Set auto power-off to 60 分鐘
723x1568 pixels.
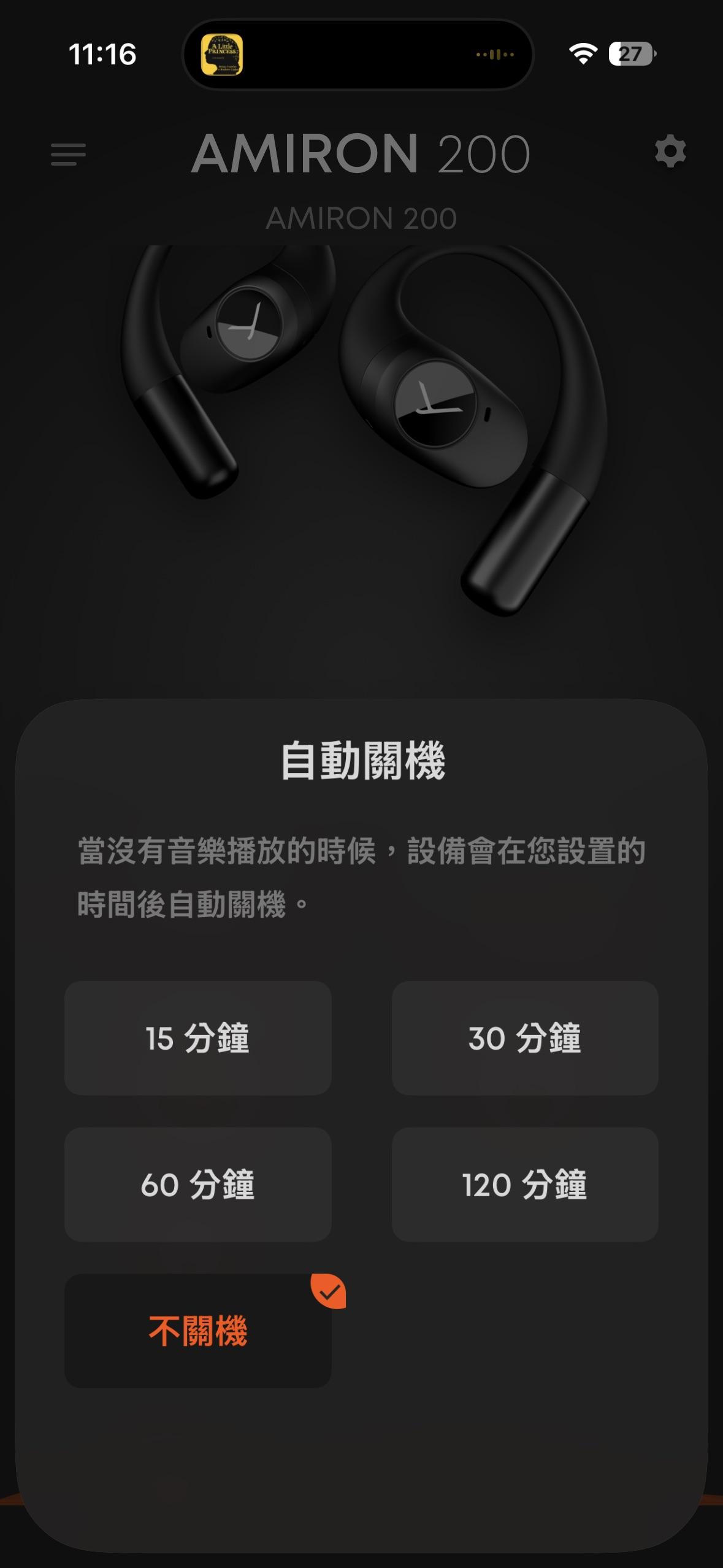197,1184
